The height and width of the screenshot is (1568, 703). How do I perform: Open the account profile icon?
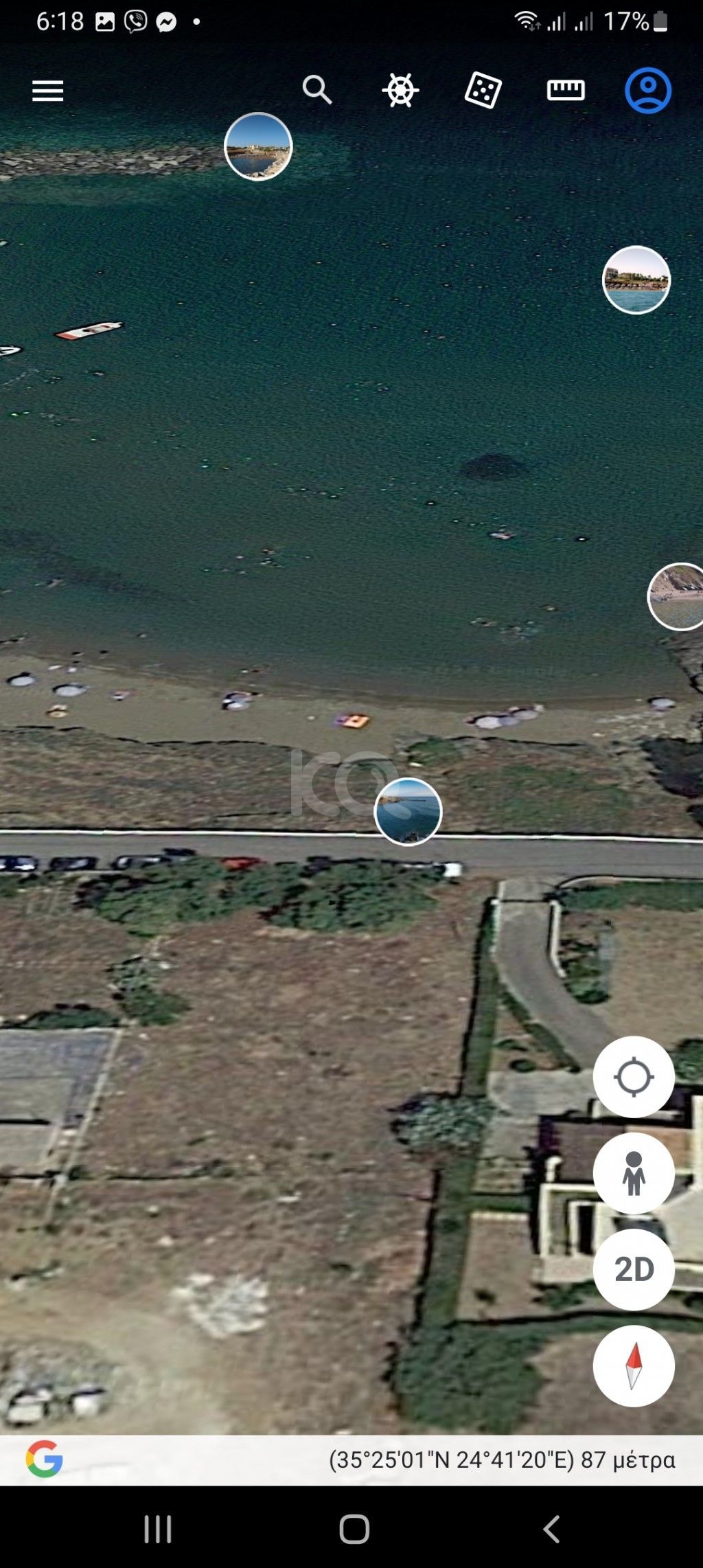pyautogui.click(x=647, y=90)
